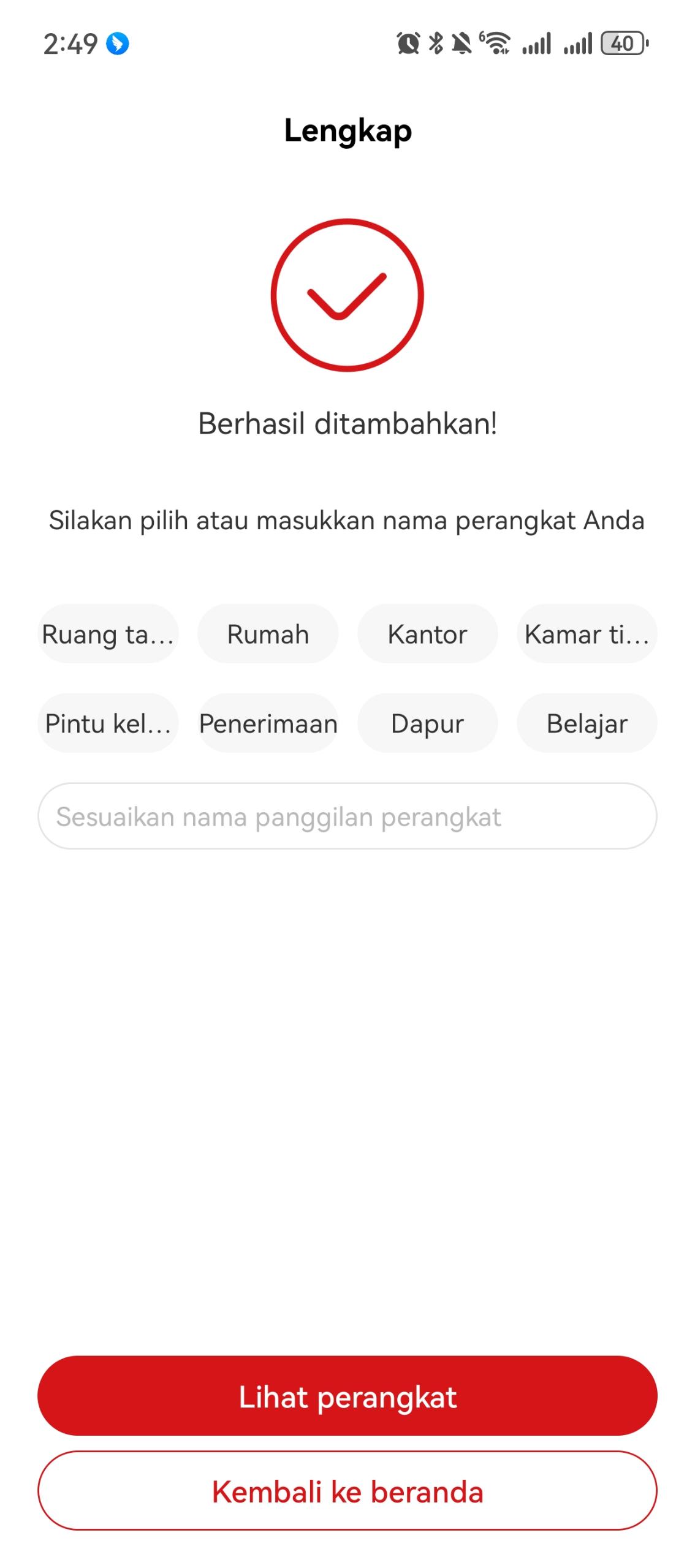The height and width of the screenshot is (1568, 695).
Task: Select Penerimaan as device name
Action: (268, 723)
